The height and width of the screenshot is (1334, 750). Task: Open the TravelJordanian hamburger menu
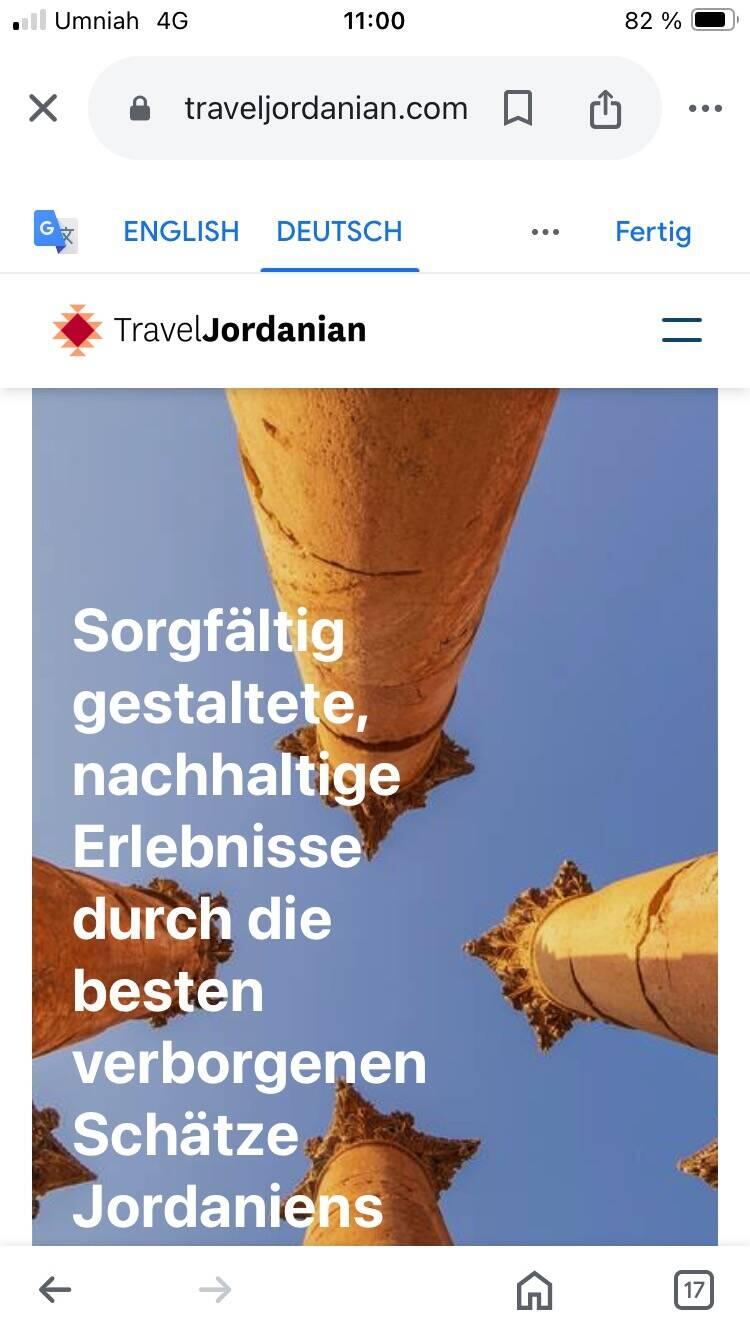click(x=682, y=330)
